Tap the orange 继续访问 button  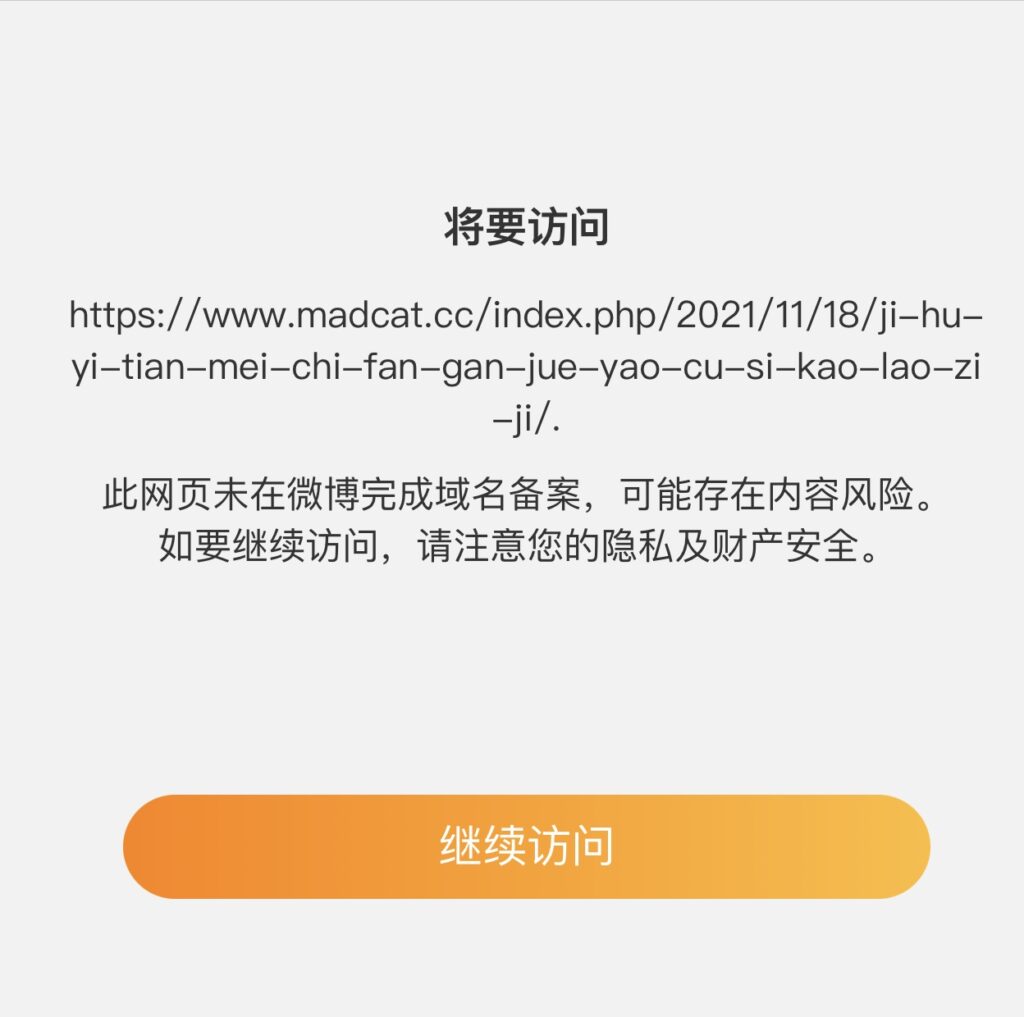pyautogui.click(x=526, y=846)
